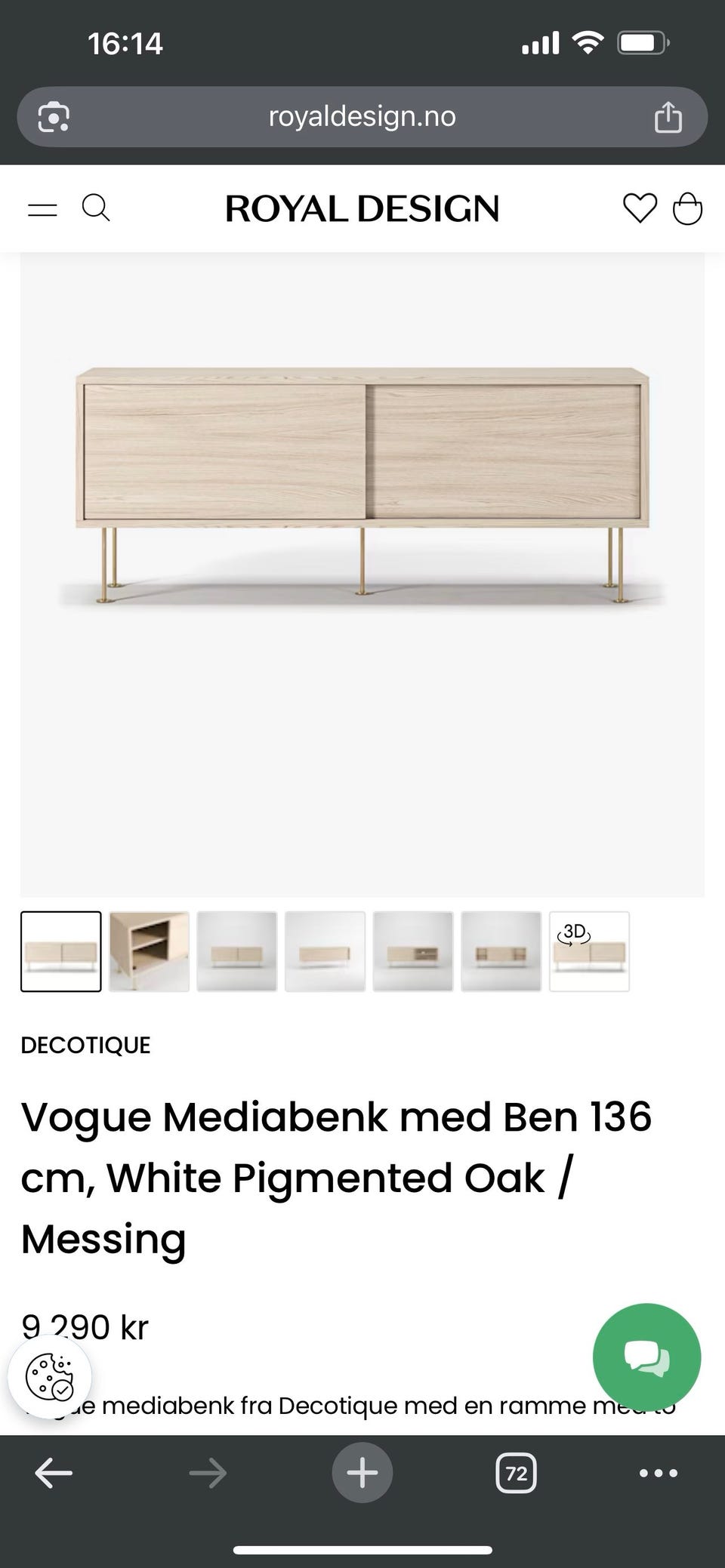Open browser more-options menu
The width and height of the screenshot is (725, 1568).
point(659,1472)
